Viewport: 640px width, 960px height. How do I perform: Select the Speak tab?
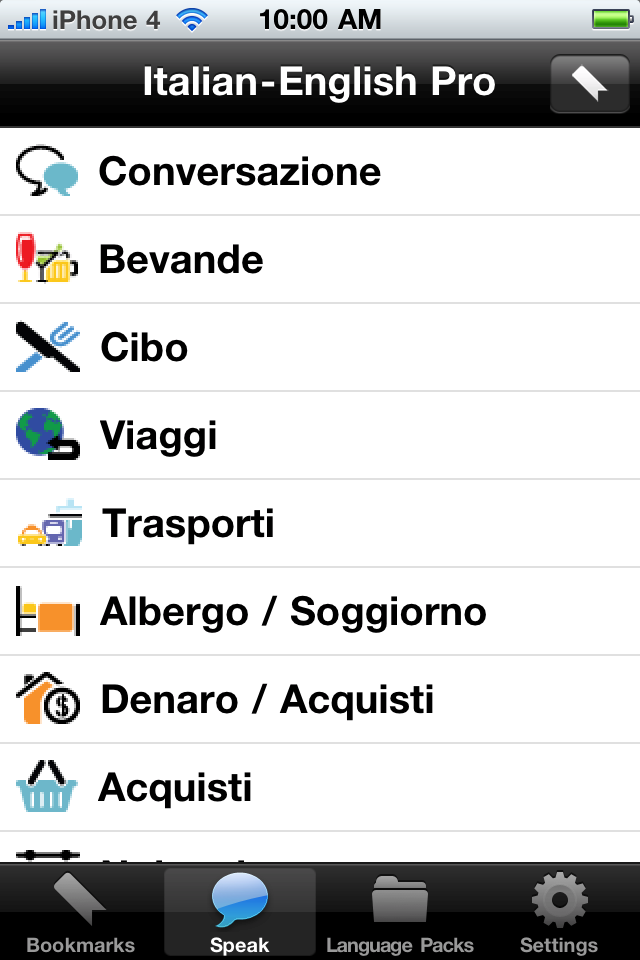(x=240, y=912)
